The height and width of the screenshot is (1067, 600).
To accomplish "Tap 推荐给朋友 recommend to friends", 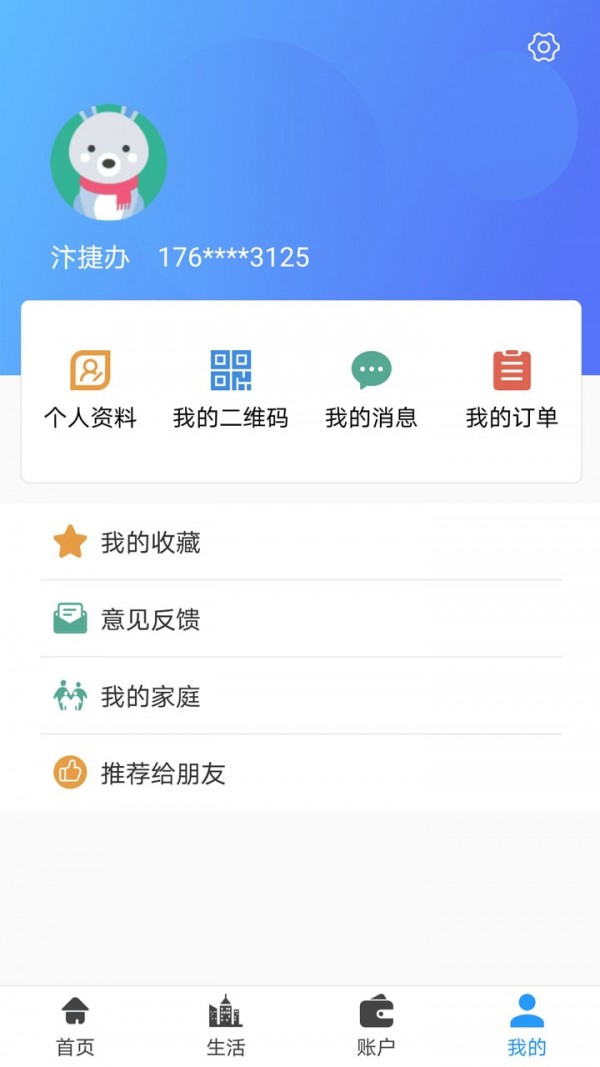I will (300, 773).
